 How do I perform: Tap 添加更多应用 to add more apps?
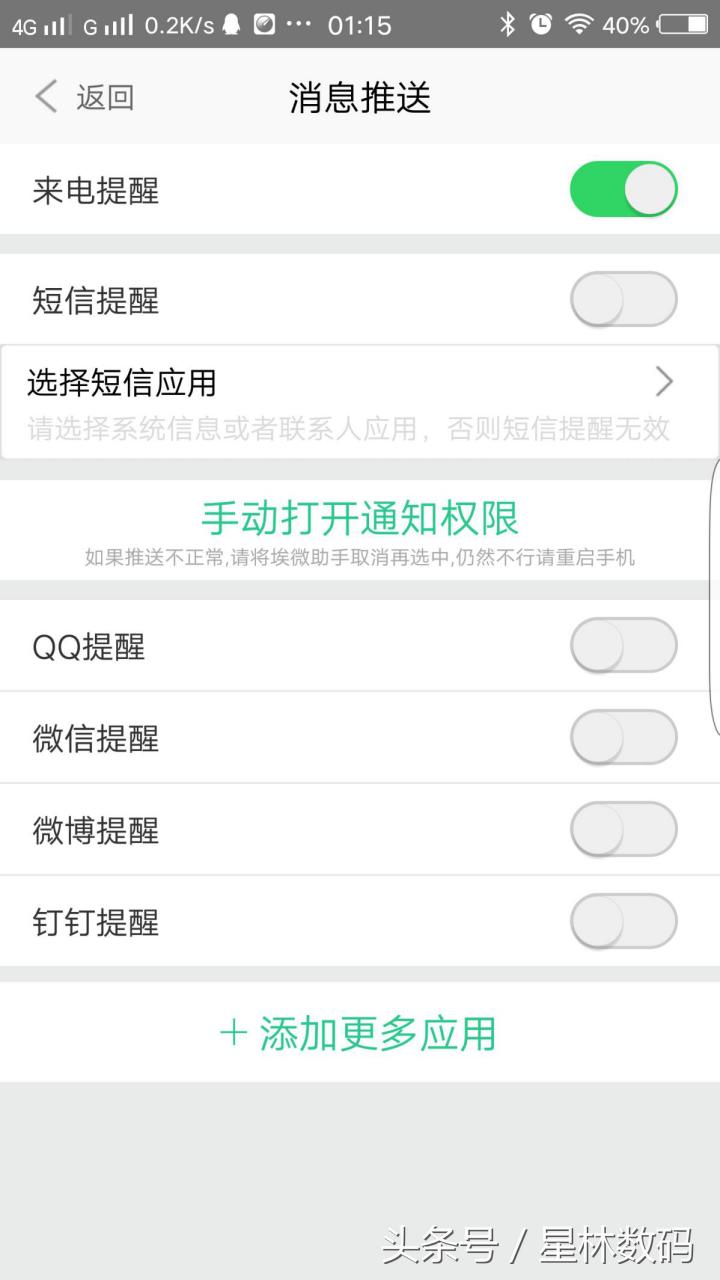tap(360, 1035)
